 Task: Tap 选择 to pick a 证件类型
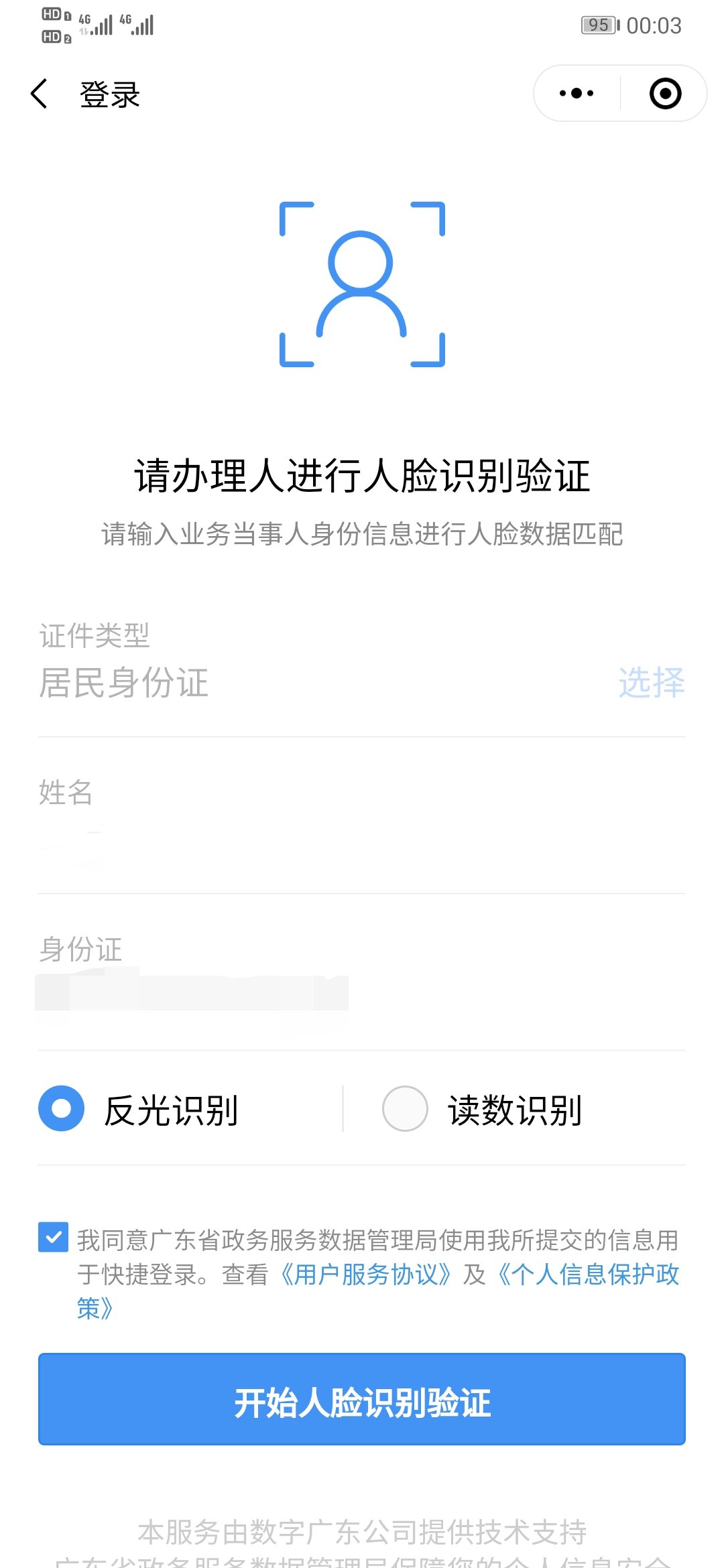[x=651, y=683]
